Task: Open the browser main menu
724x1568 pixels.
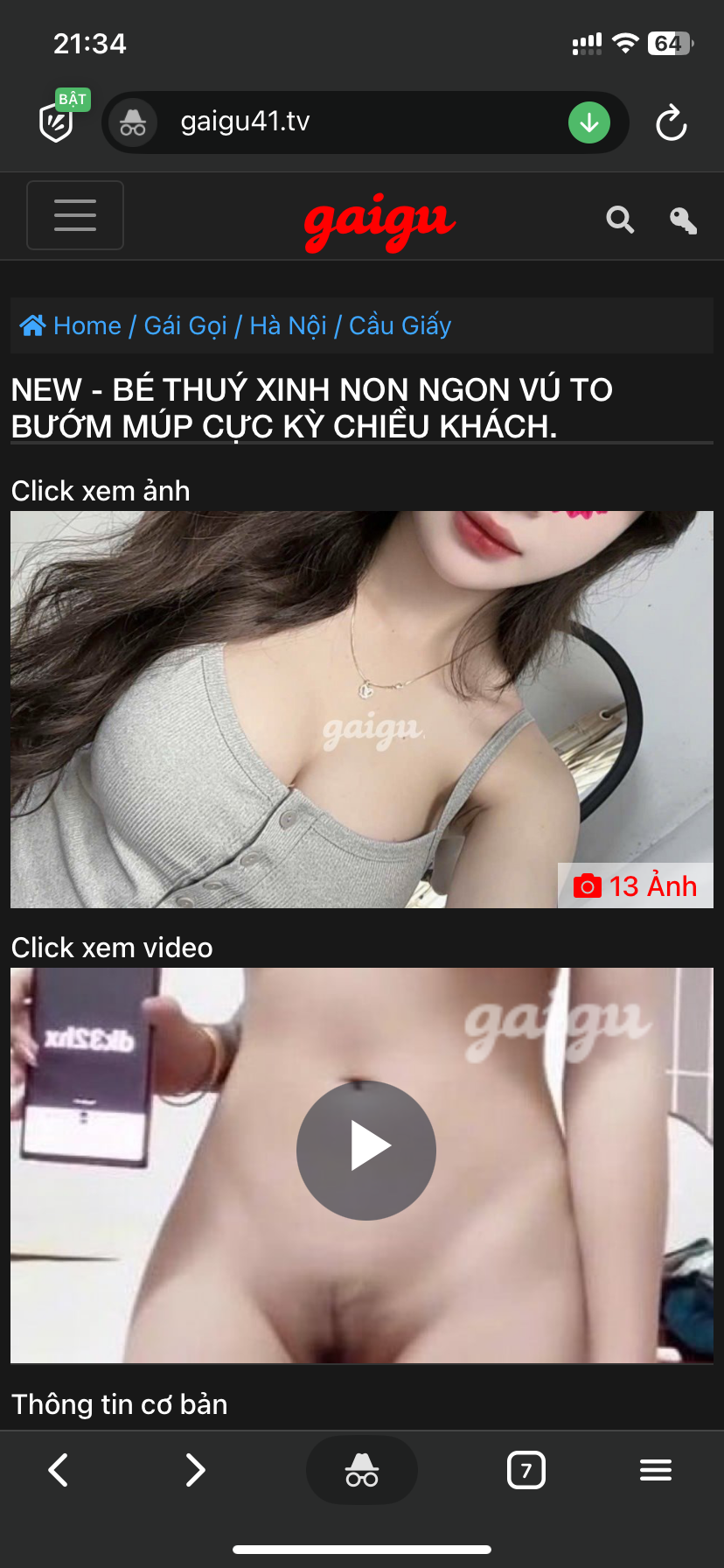Action: pos(655,1470)
